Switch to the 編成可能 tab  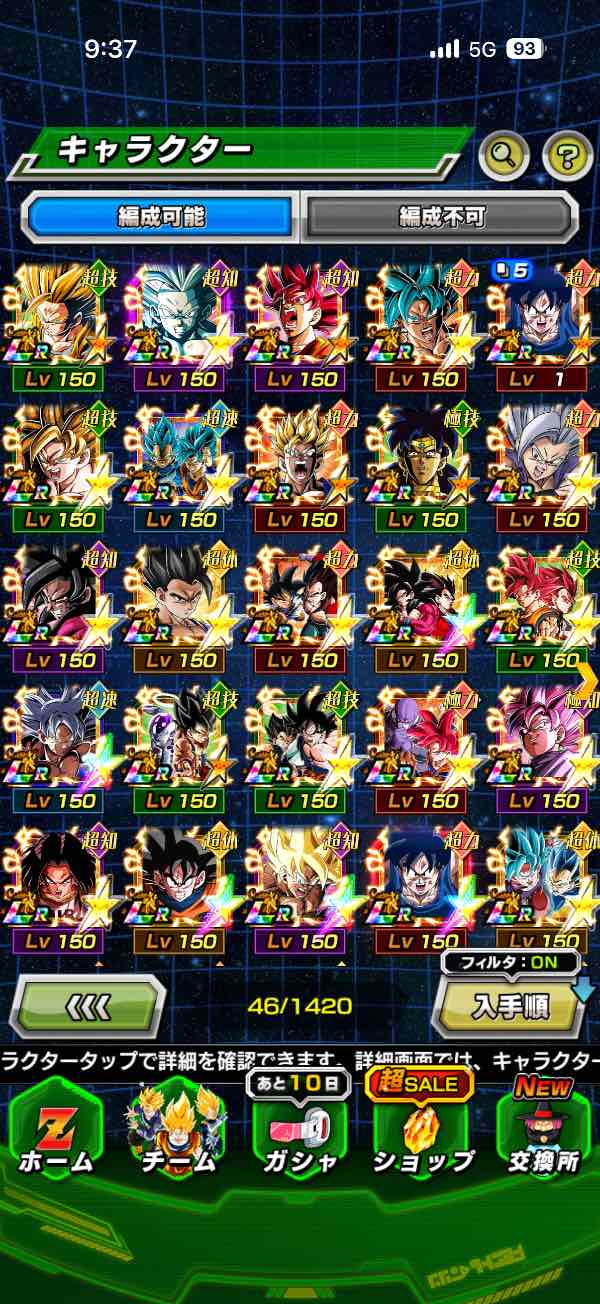[x=160, y=216]
